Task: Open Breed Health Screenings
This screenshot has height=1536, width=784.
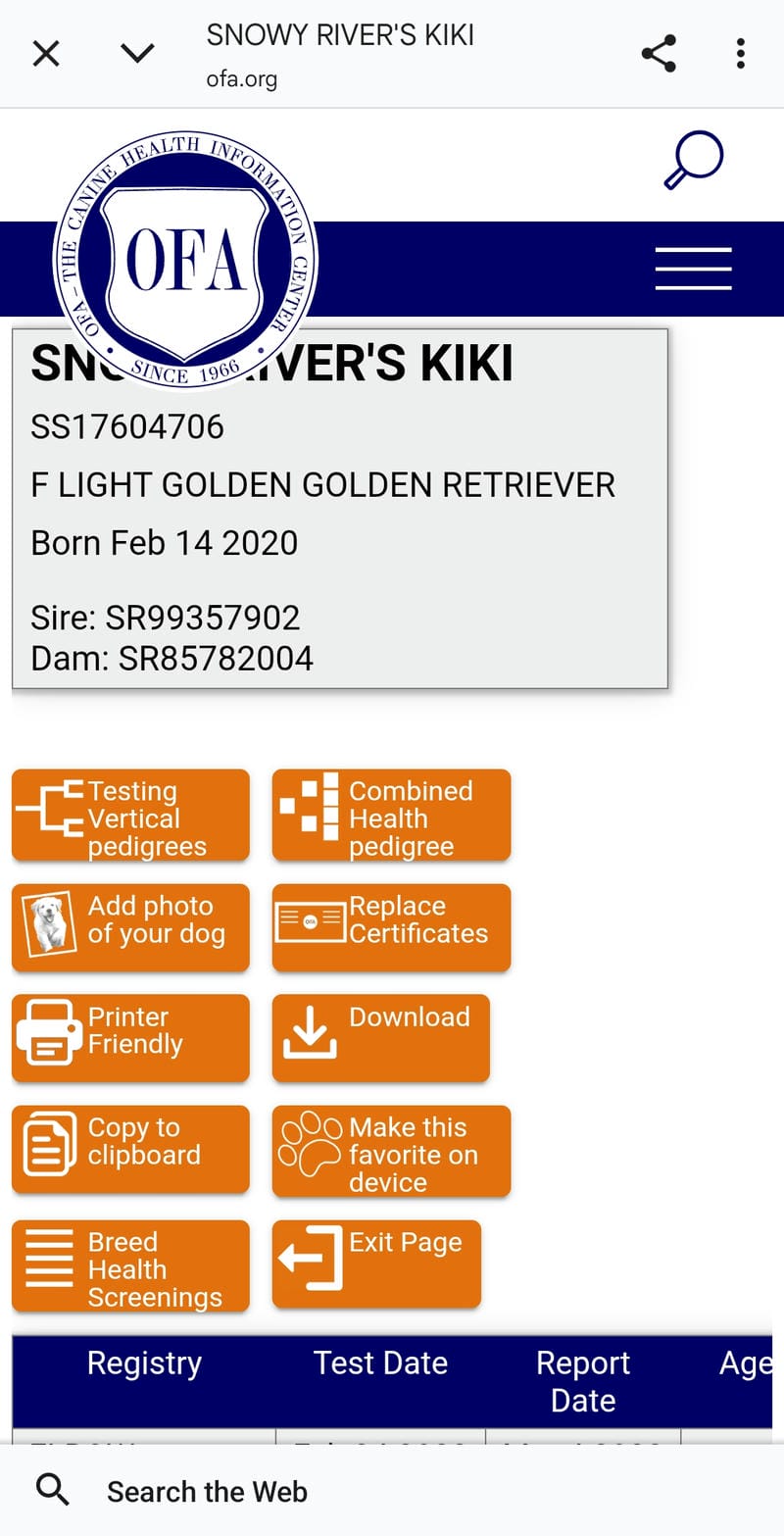Action: tap(130, 1266)
